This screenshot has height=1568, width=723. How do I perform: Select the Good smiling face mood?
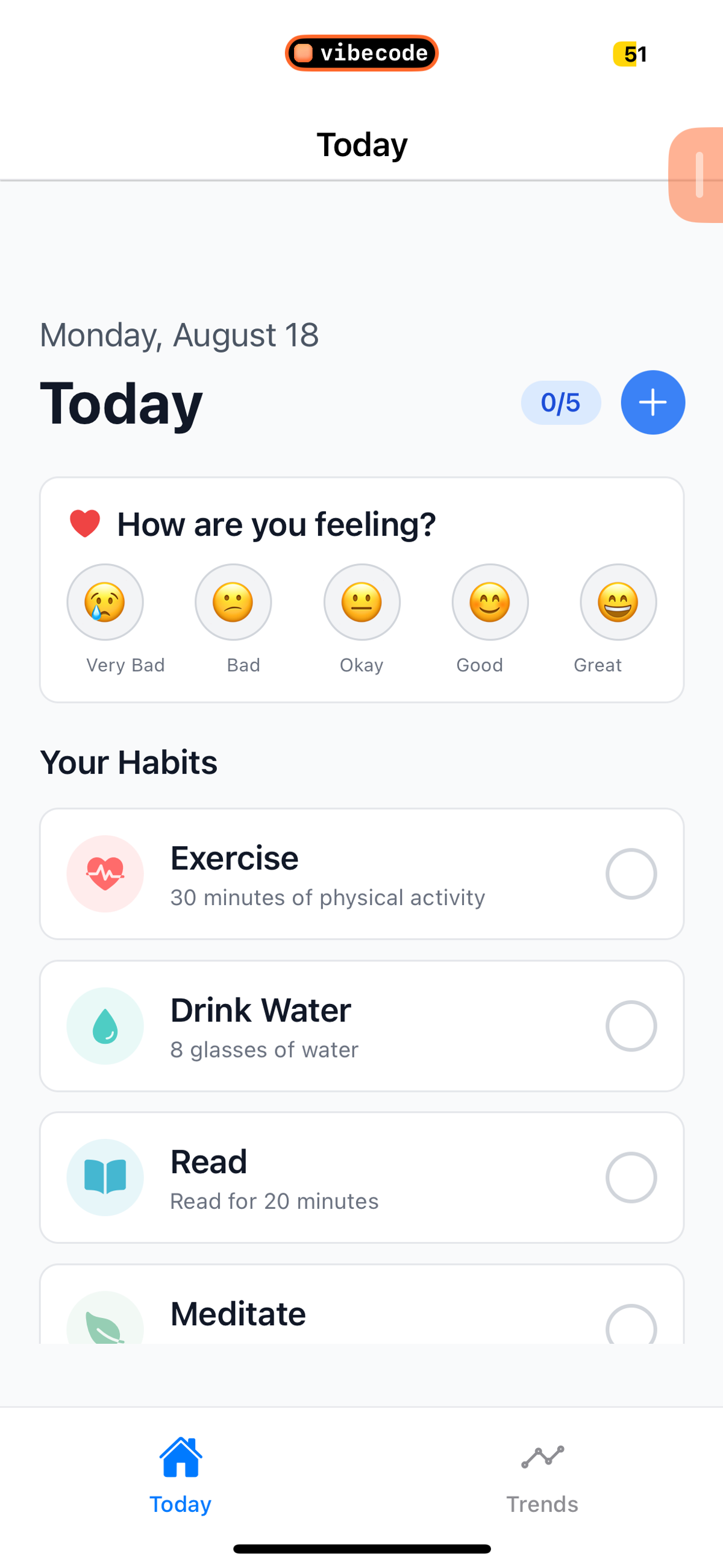pos(490,601)
